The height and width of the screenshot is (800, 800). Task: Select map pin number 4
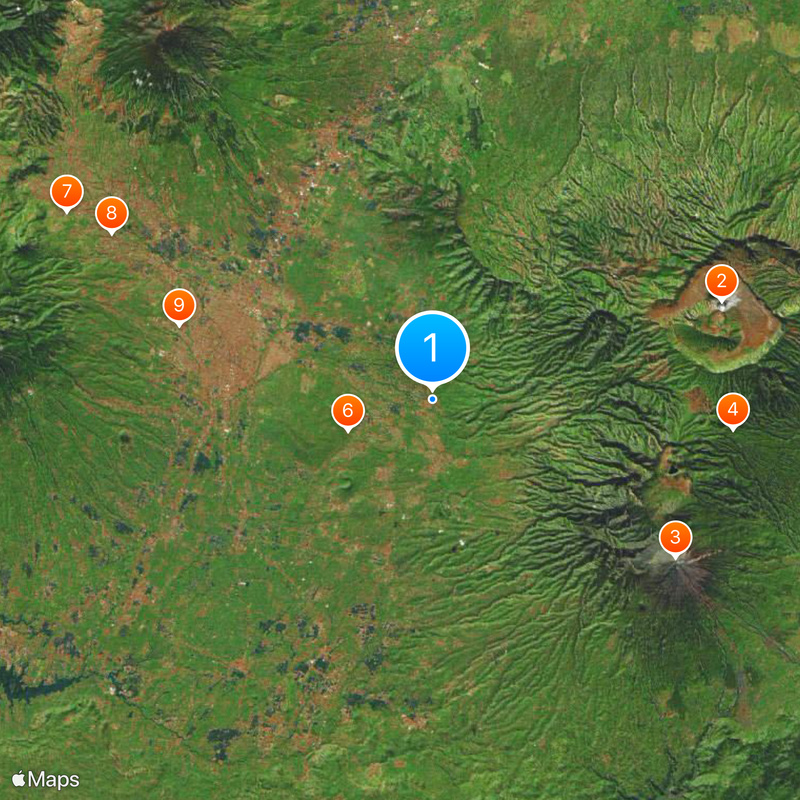pyautogui.click(x=732, y=409)
